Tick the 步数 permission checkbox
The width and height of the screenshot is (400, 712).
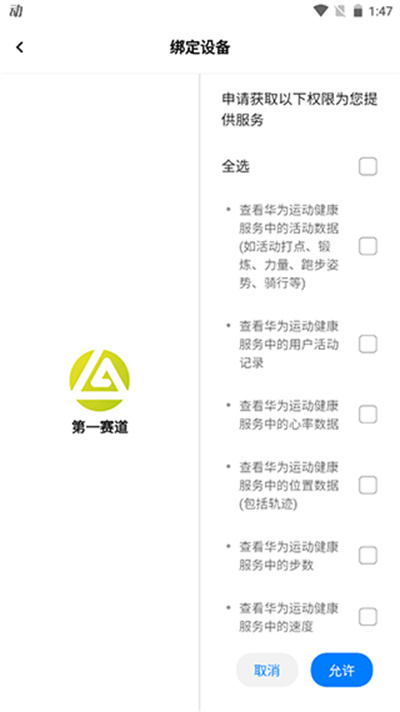tap(368, 555)
